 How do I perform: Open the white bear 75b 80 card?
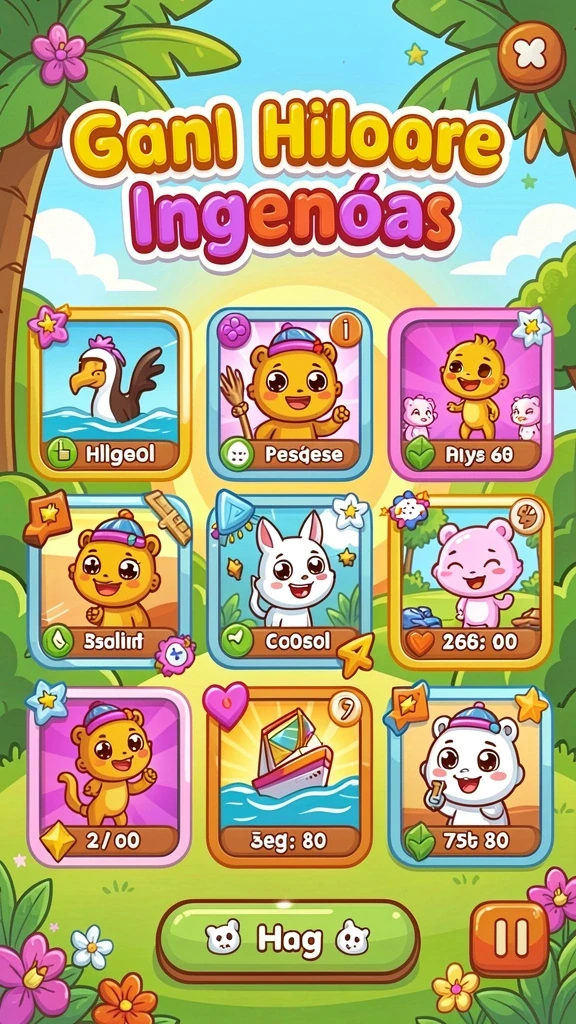[x=470, y=776]
